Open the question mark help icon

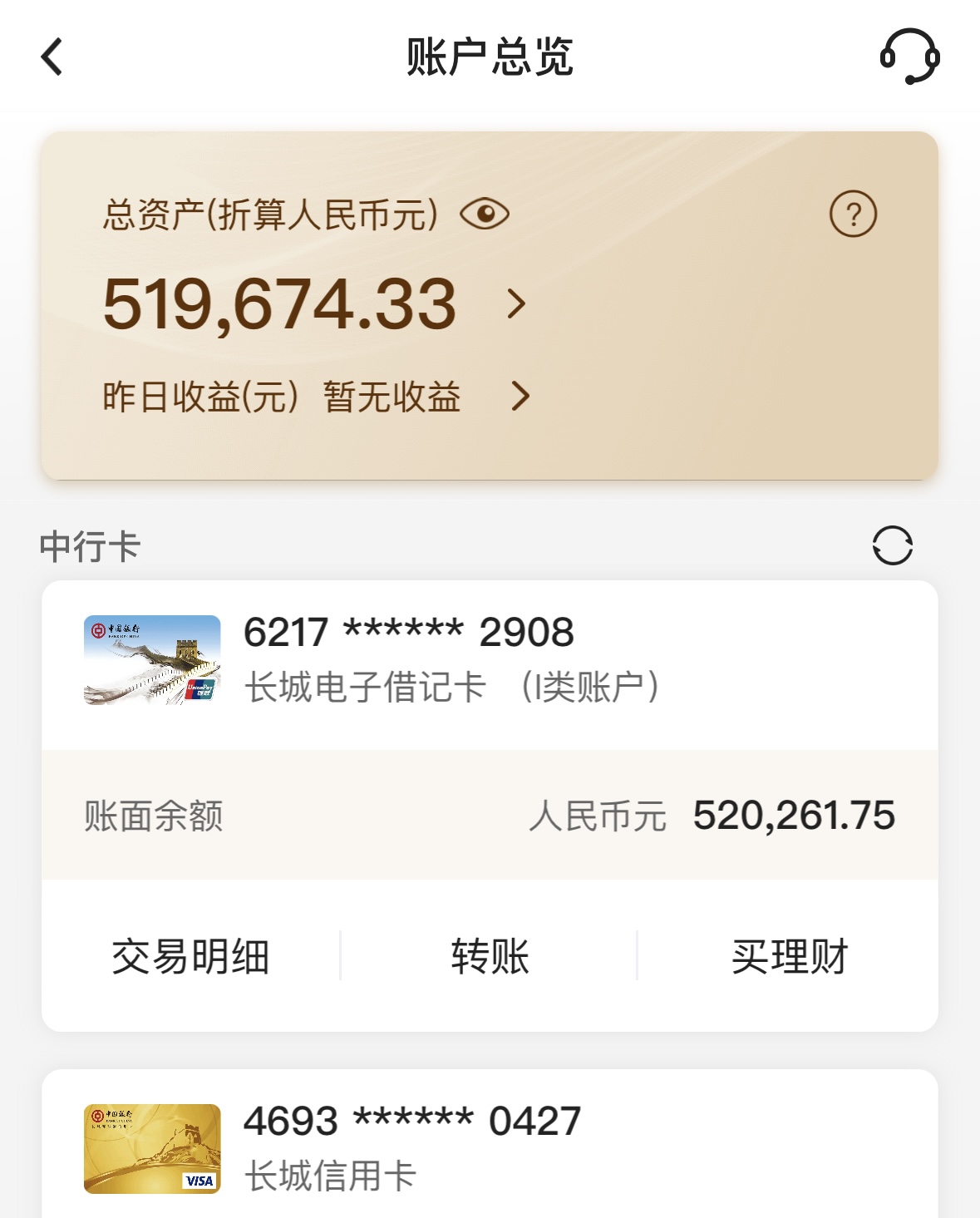[x=853, y=215]
